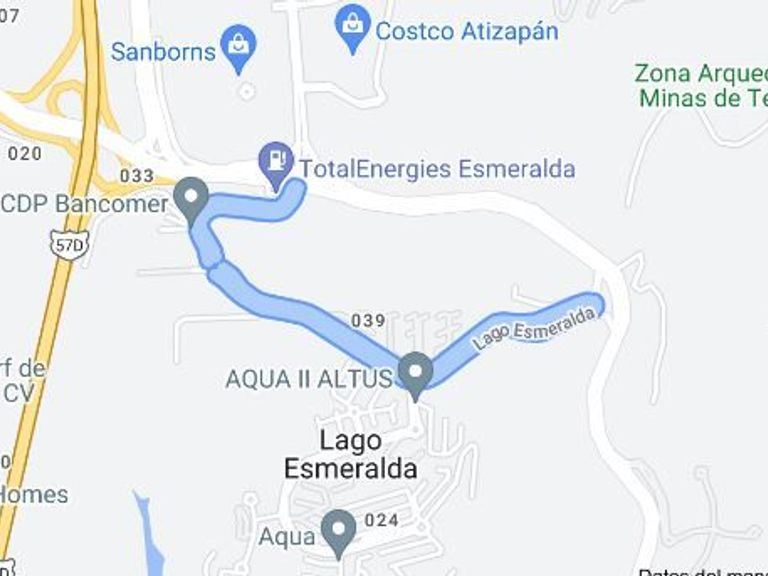Open the Costco Atizapán marker
The image size is (768, 576).
353,26
